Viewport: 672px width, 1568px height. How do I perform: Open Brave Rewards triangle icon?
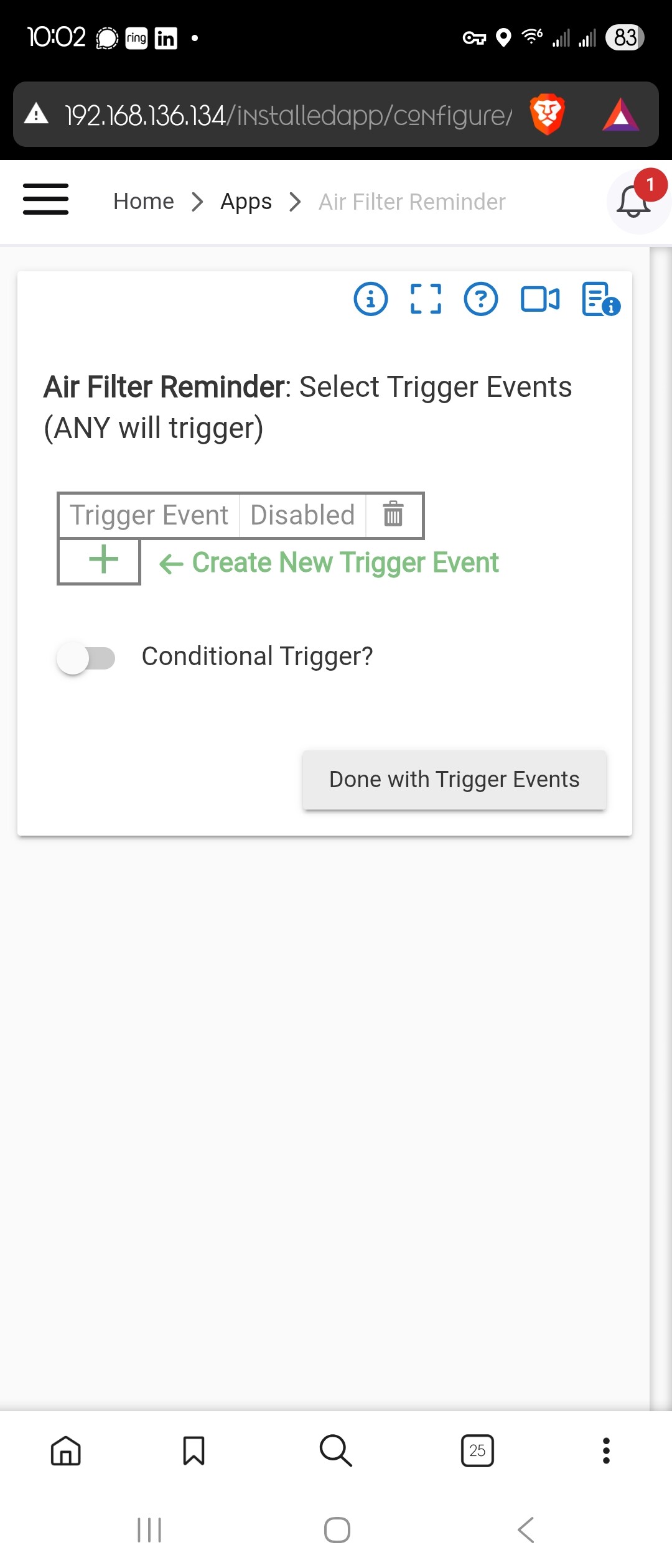pyautogui.click(x=620, y=115)
